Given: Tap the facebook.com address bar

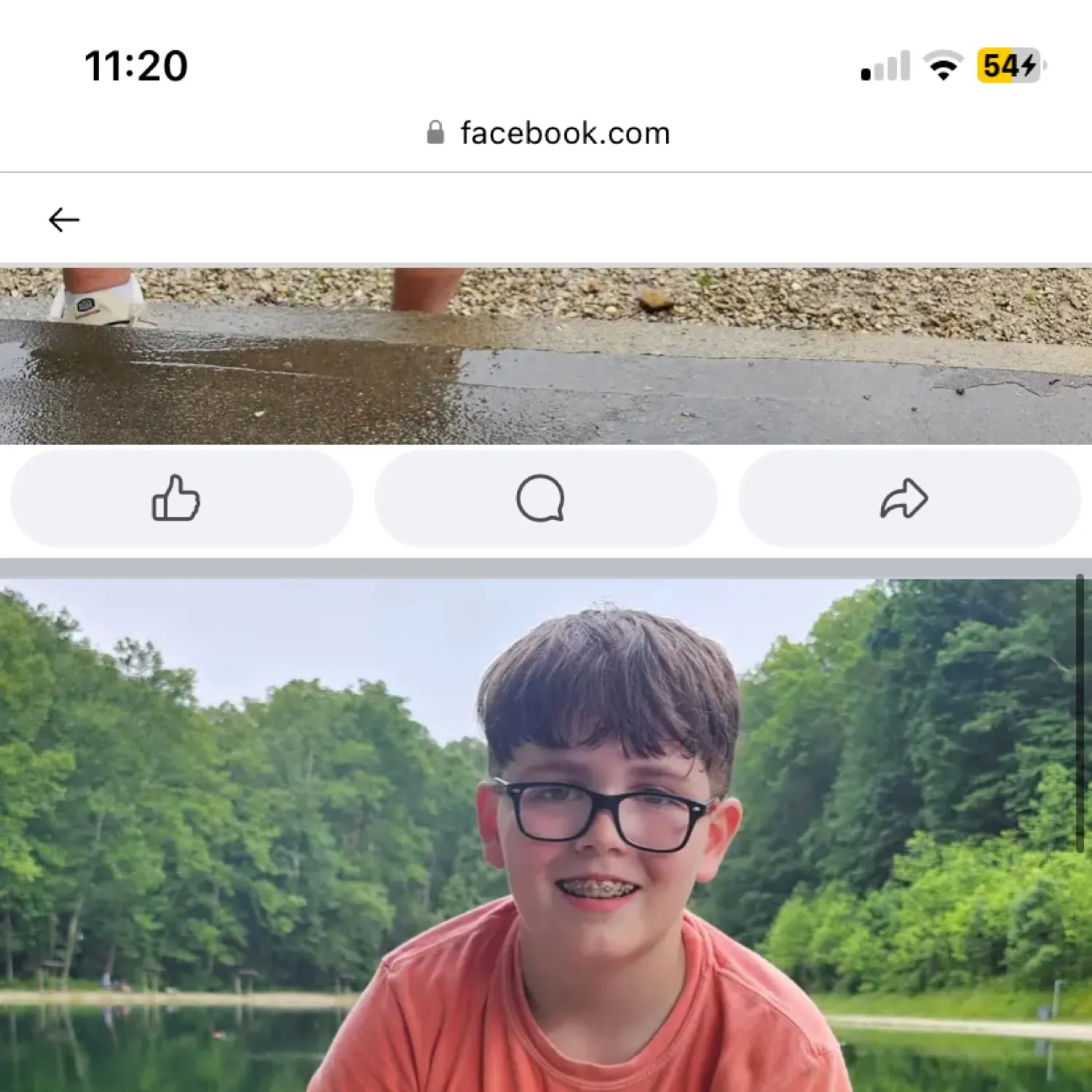Looking at the screenshot, I should click(x=547, y=134).
